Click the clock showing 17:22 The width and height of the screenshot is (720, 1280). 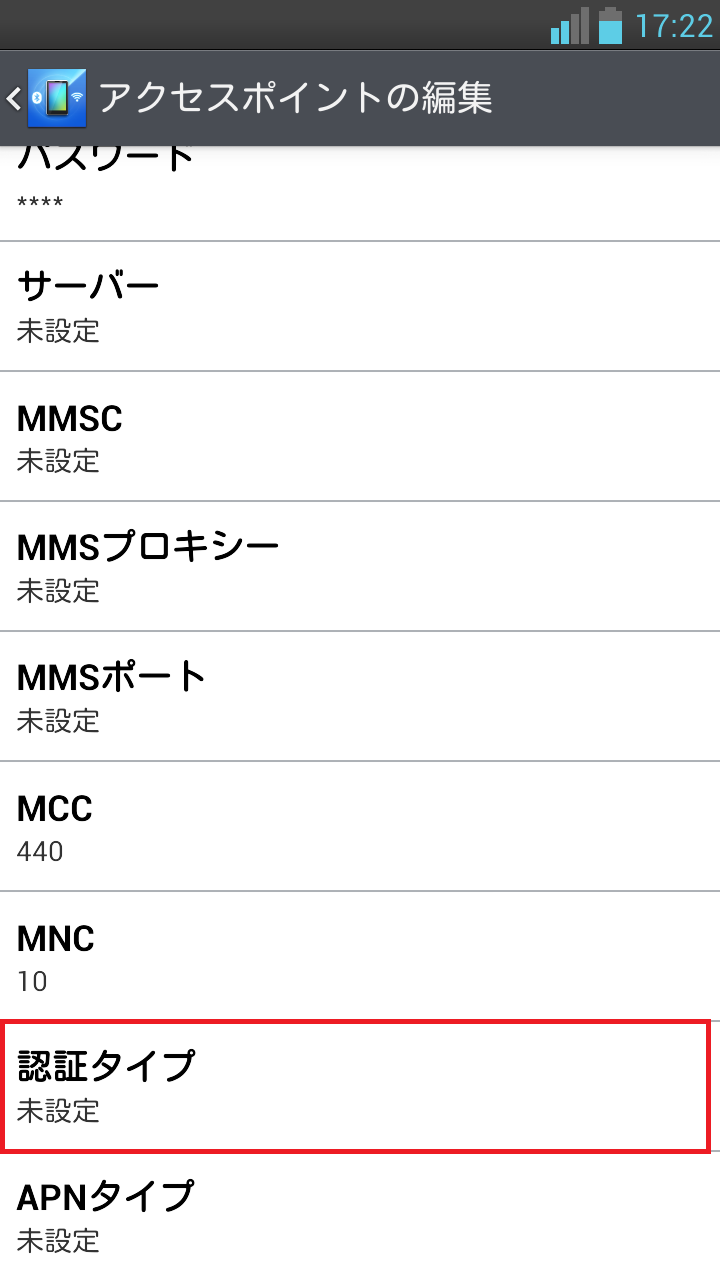click(x=672, y=27)
